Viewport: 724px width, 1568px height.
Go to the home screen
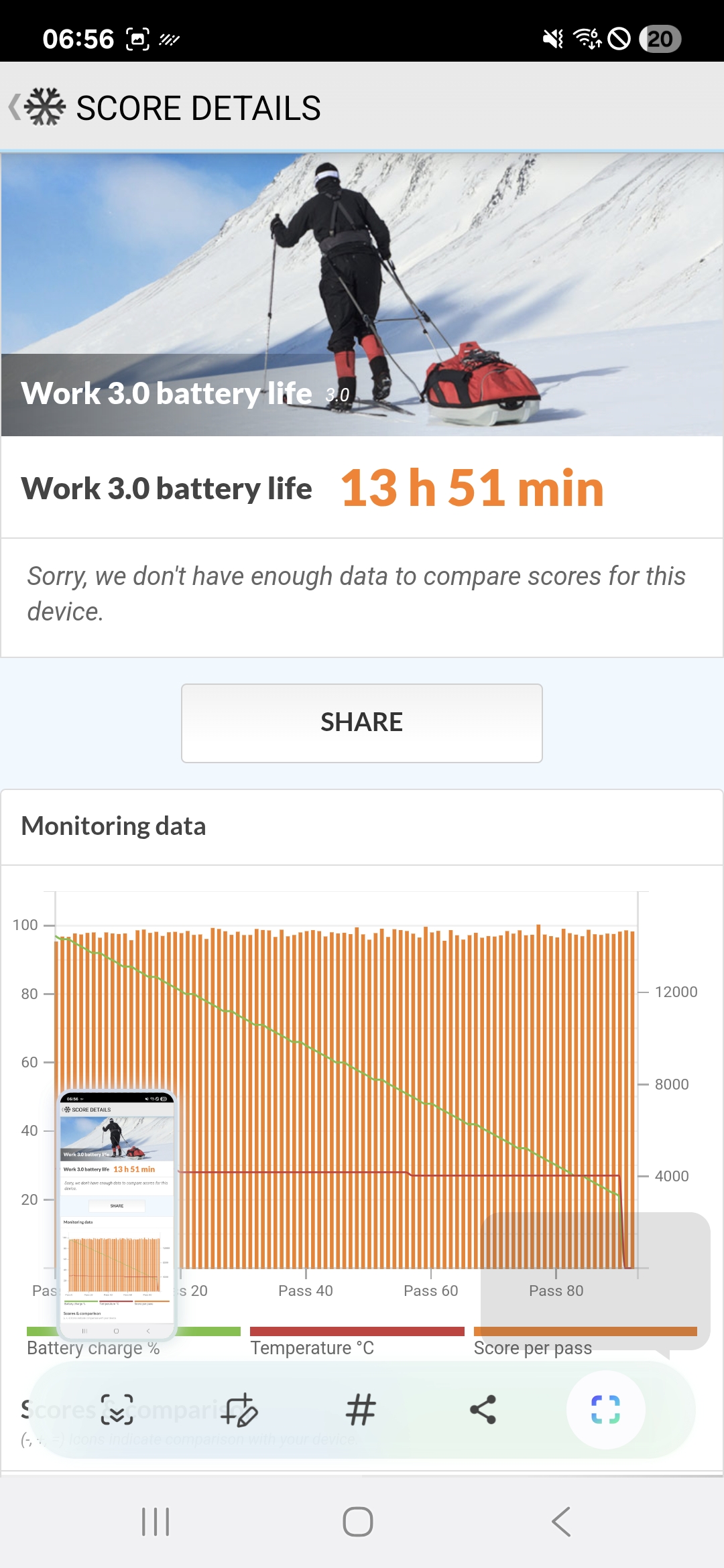358,1522
